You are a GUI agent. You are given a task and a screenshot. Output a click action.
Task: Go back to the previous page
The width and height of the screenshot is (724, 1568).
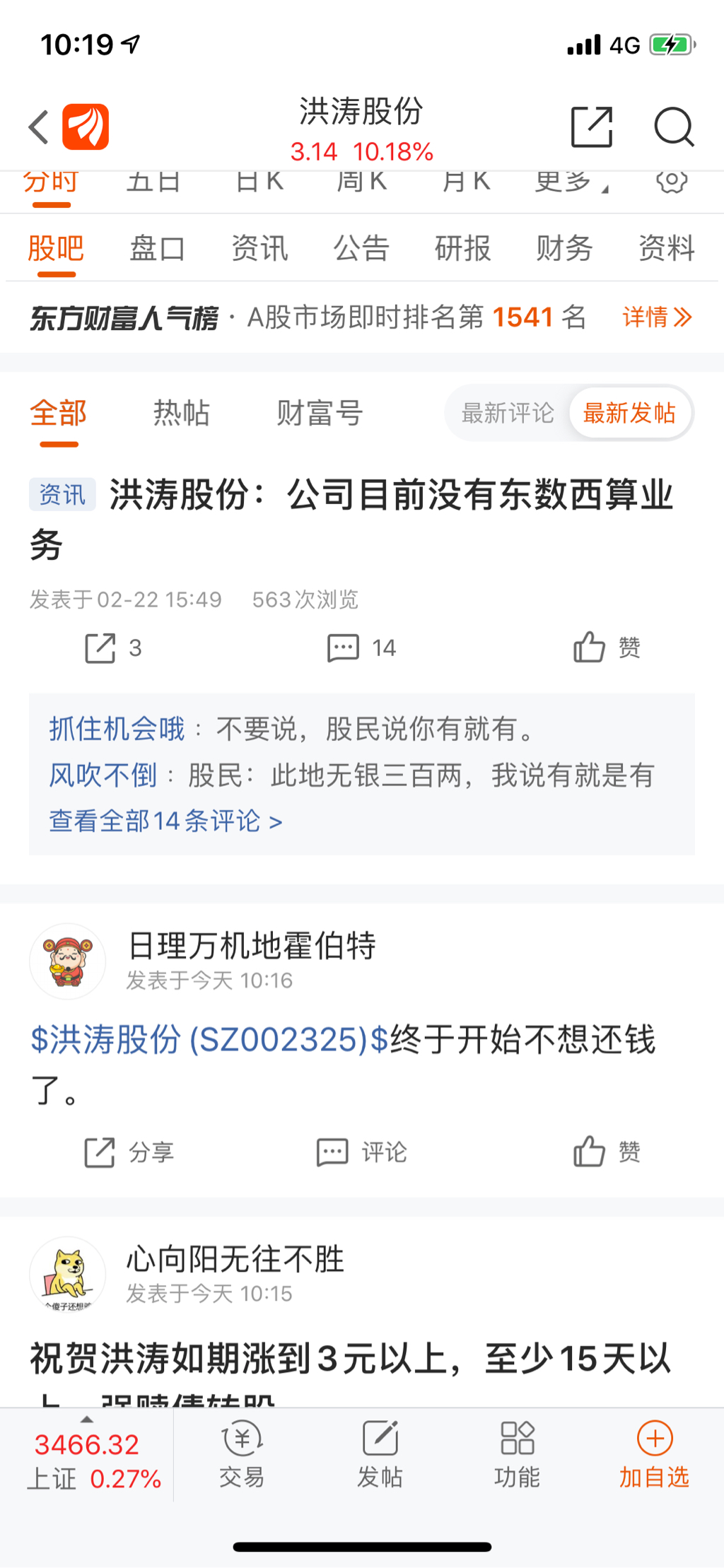click(x=40, y=128)
